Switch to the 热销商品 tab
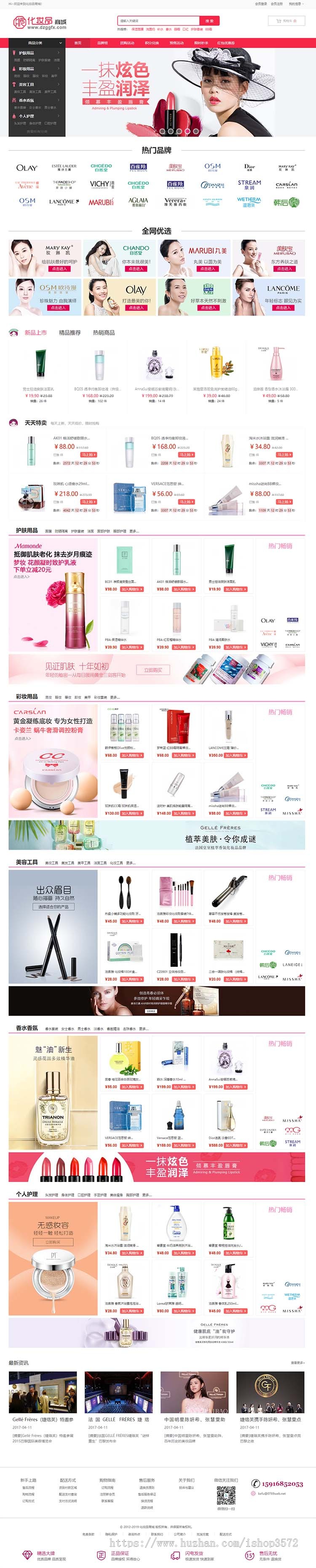 104,333
